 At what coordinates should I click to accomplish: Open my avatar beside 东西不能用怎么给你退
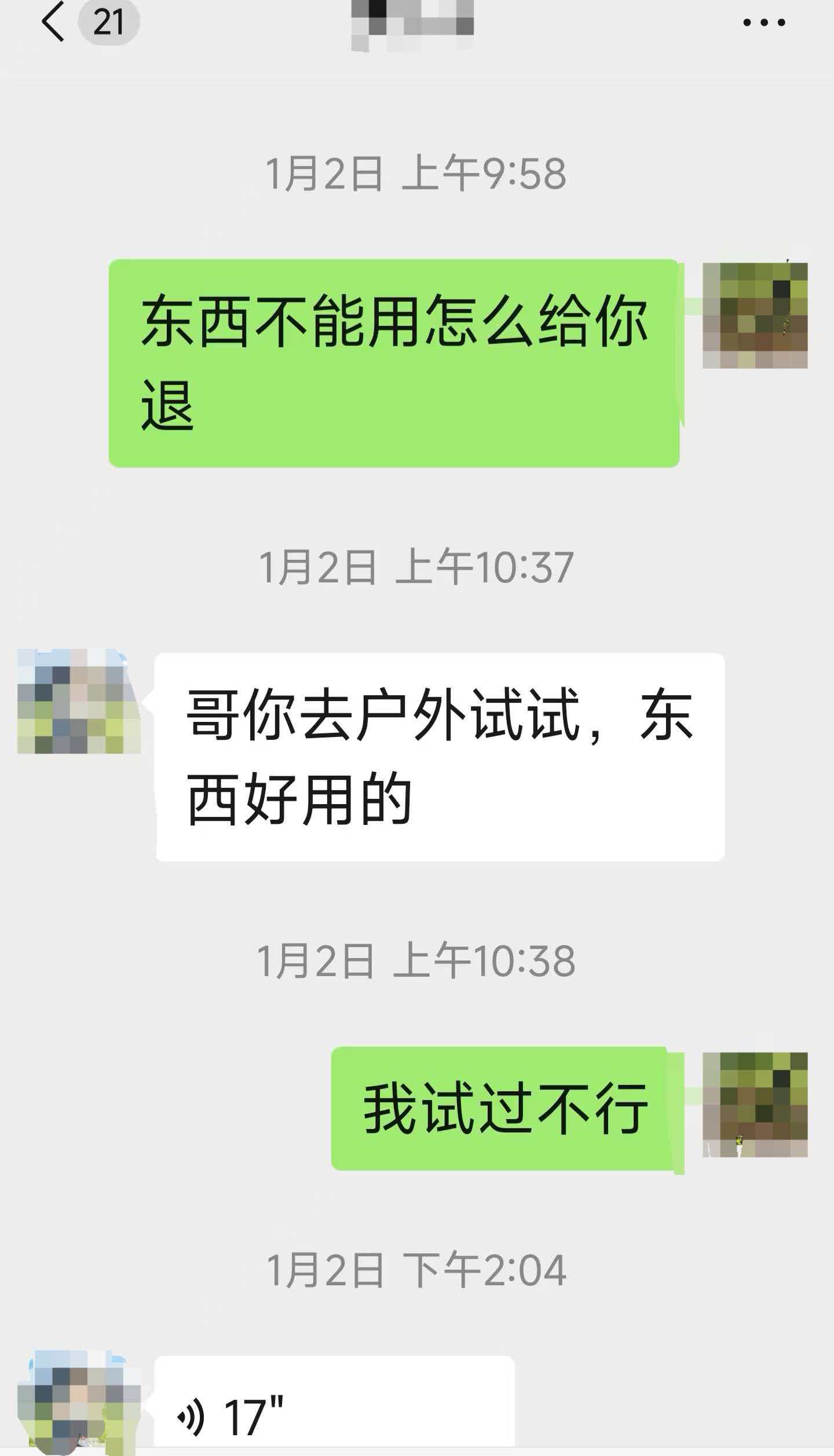click(x=755, y=316)
